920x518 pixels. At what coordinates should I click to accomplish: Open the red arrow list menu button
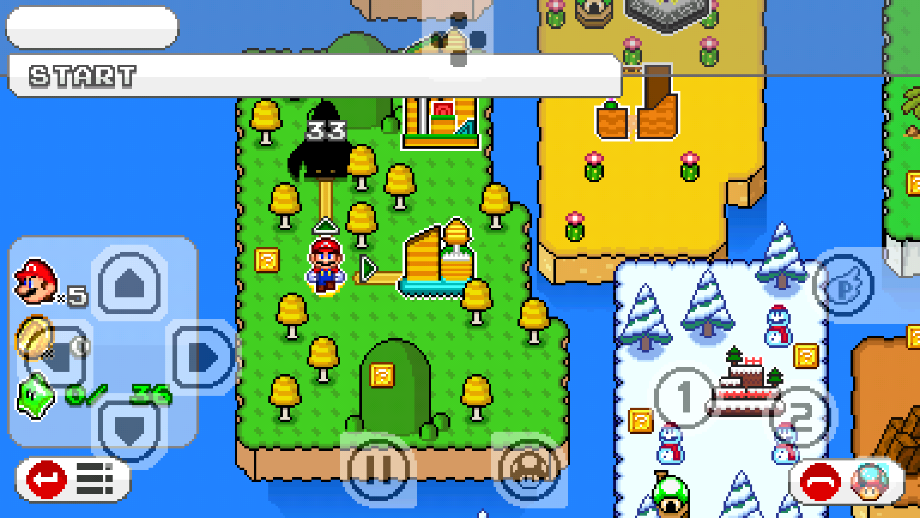click(x=72, y=480)
